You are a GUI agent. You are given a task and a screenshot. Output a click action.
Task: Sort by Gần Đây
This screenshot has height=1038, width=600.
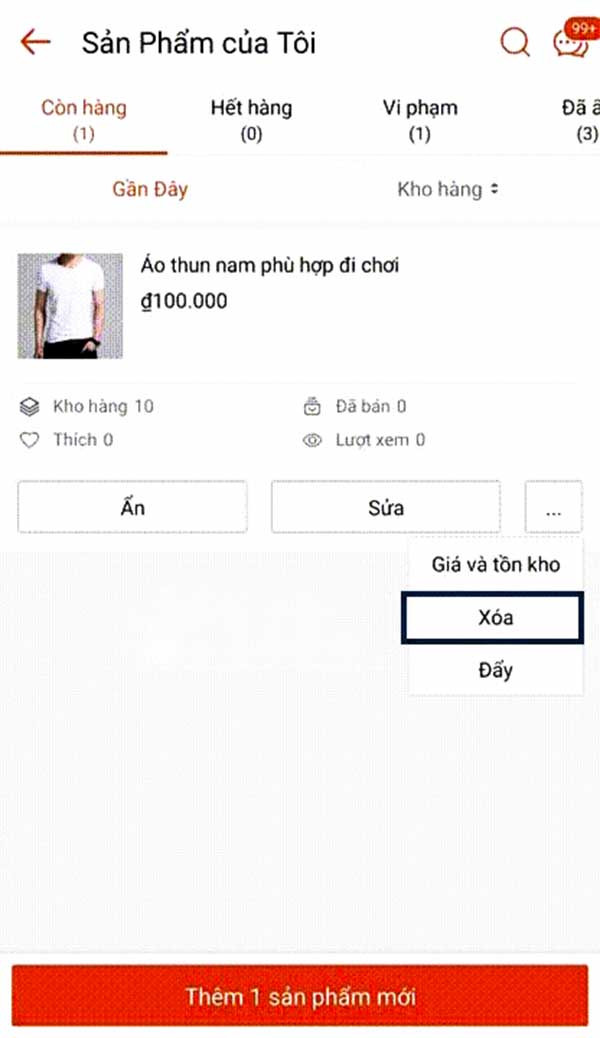[150, 189]
